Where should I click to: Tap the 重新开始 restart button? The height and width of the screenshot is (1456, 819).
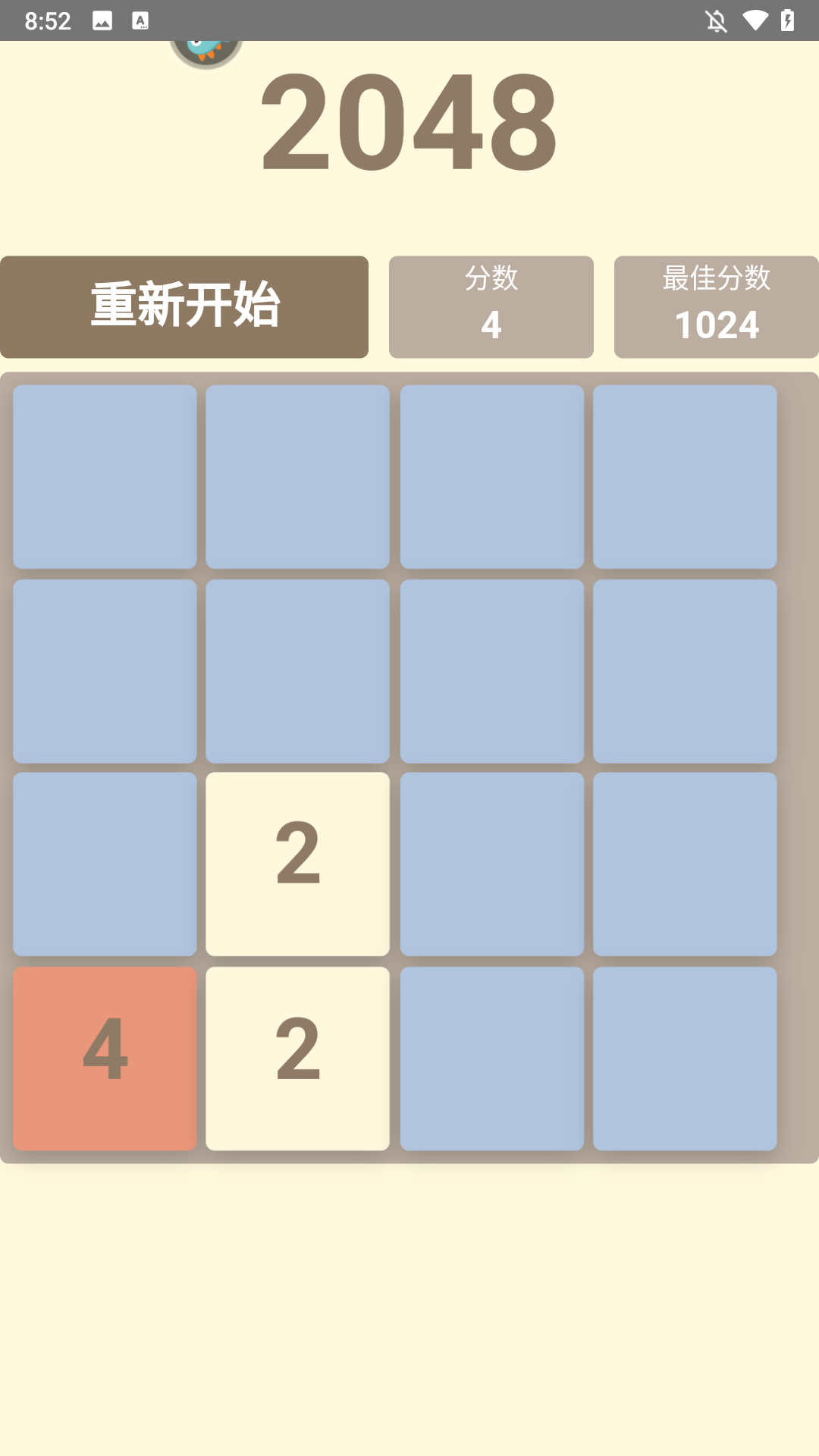pos(184,306)
